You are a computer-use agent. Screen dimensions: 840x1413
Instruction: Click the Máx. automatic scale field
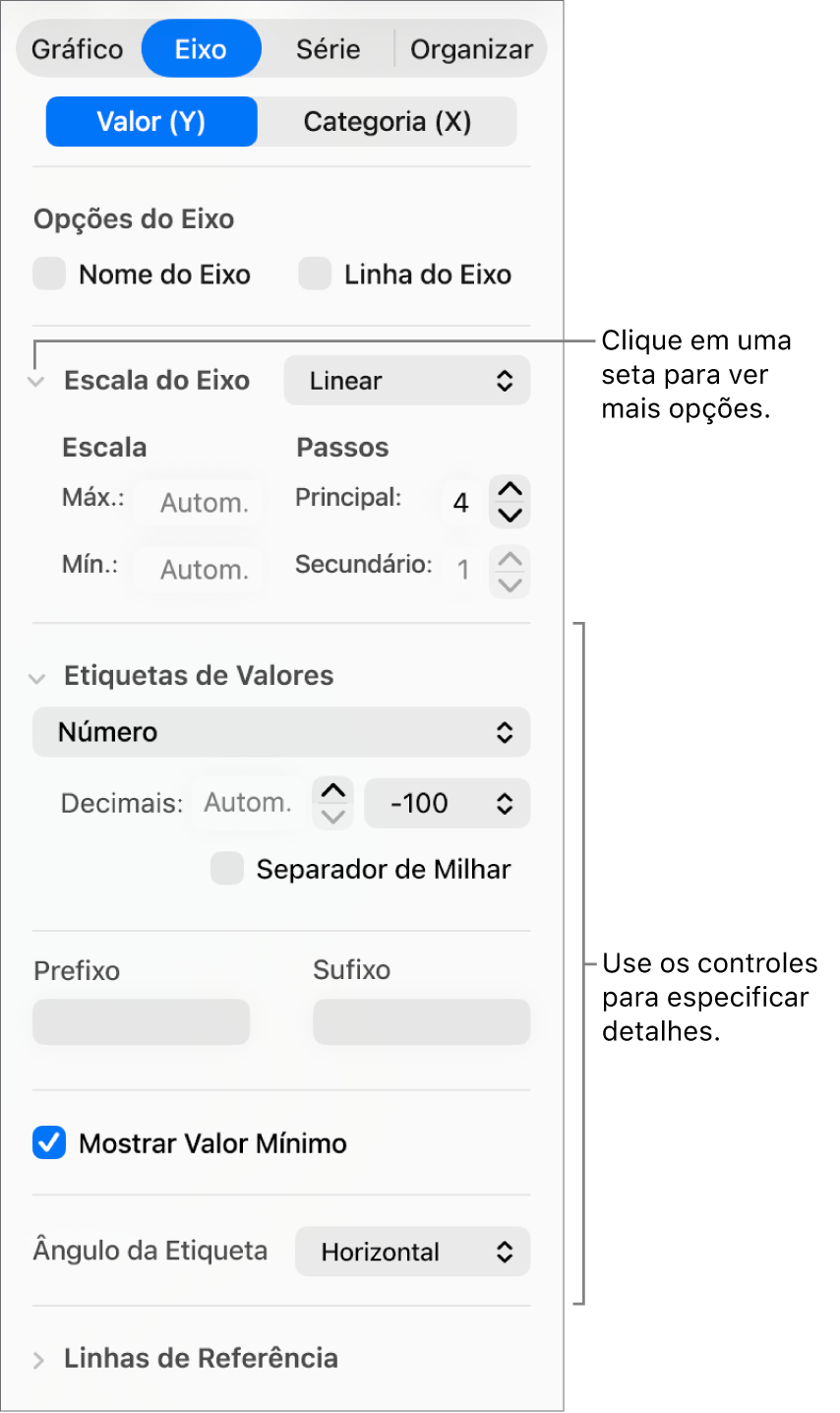(202, 502)
